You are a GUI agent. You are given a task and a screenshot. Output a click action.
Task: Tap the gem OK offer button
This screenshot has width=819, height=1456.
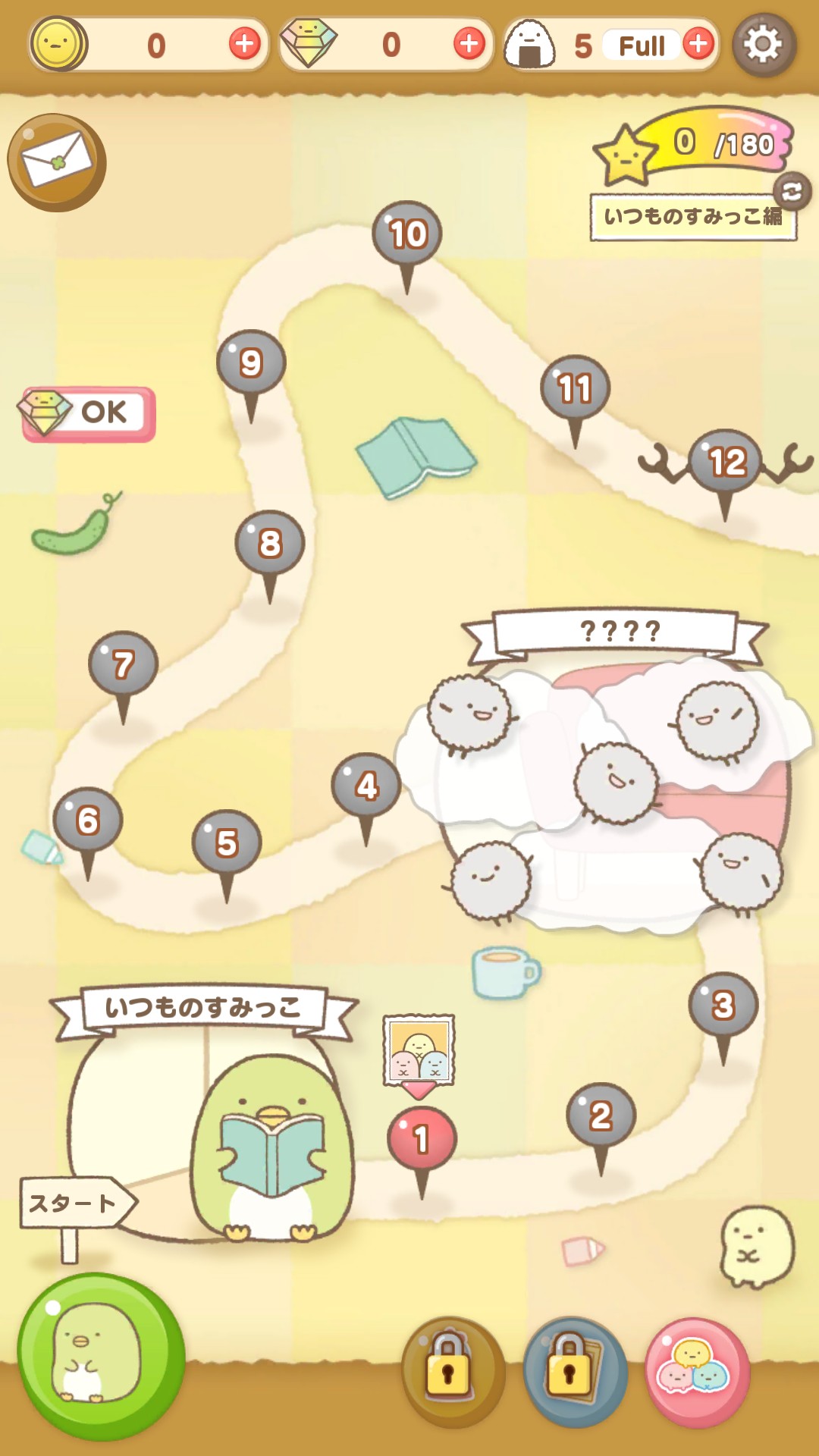tap(87, 413)
